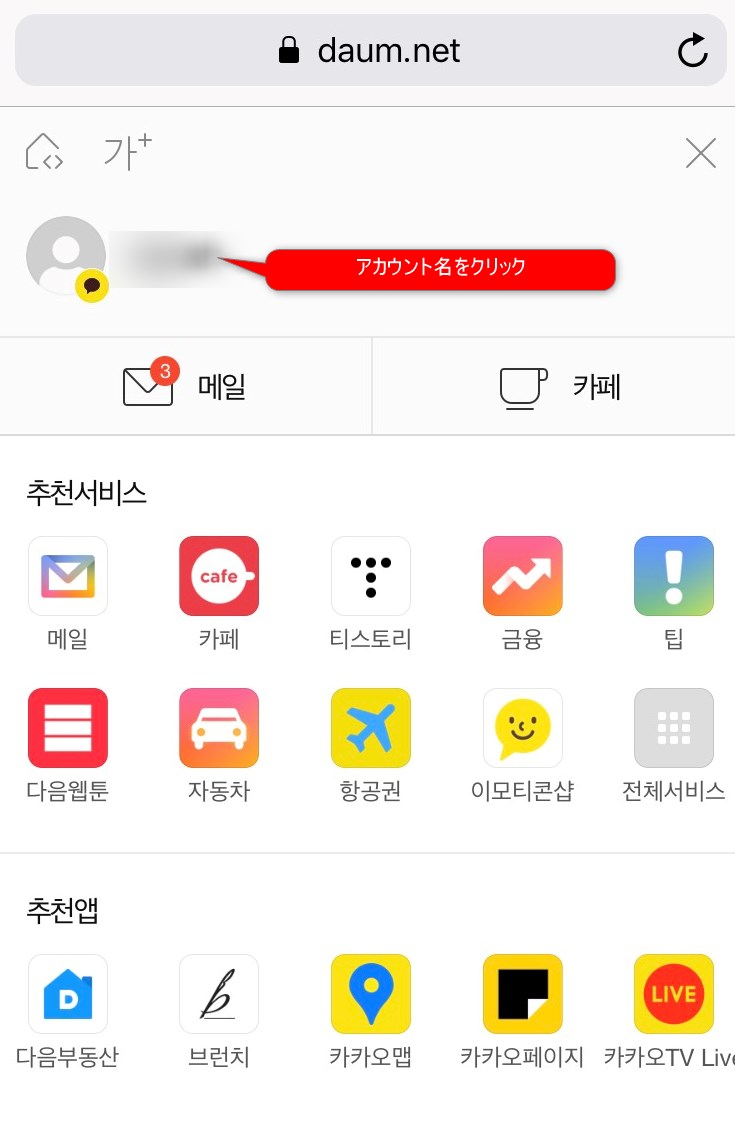Open the 카카오페이지 app
Viewport: 735px width, 1128px height.
click(x=522, y=994)
